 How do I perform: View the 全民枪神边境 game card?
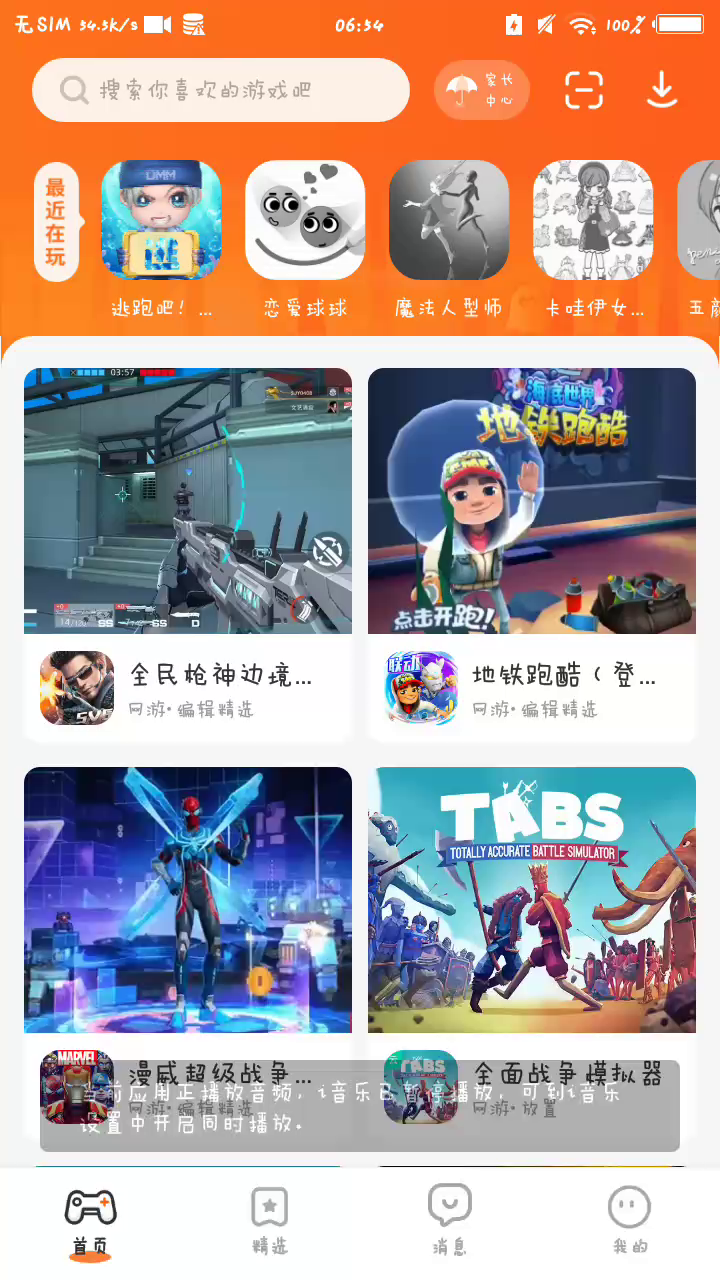coord(188,500)
